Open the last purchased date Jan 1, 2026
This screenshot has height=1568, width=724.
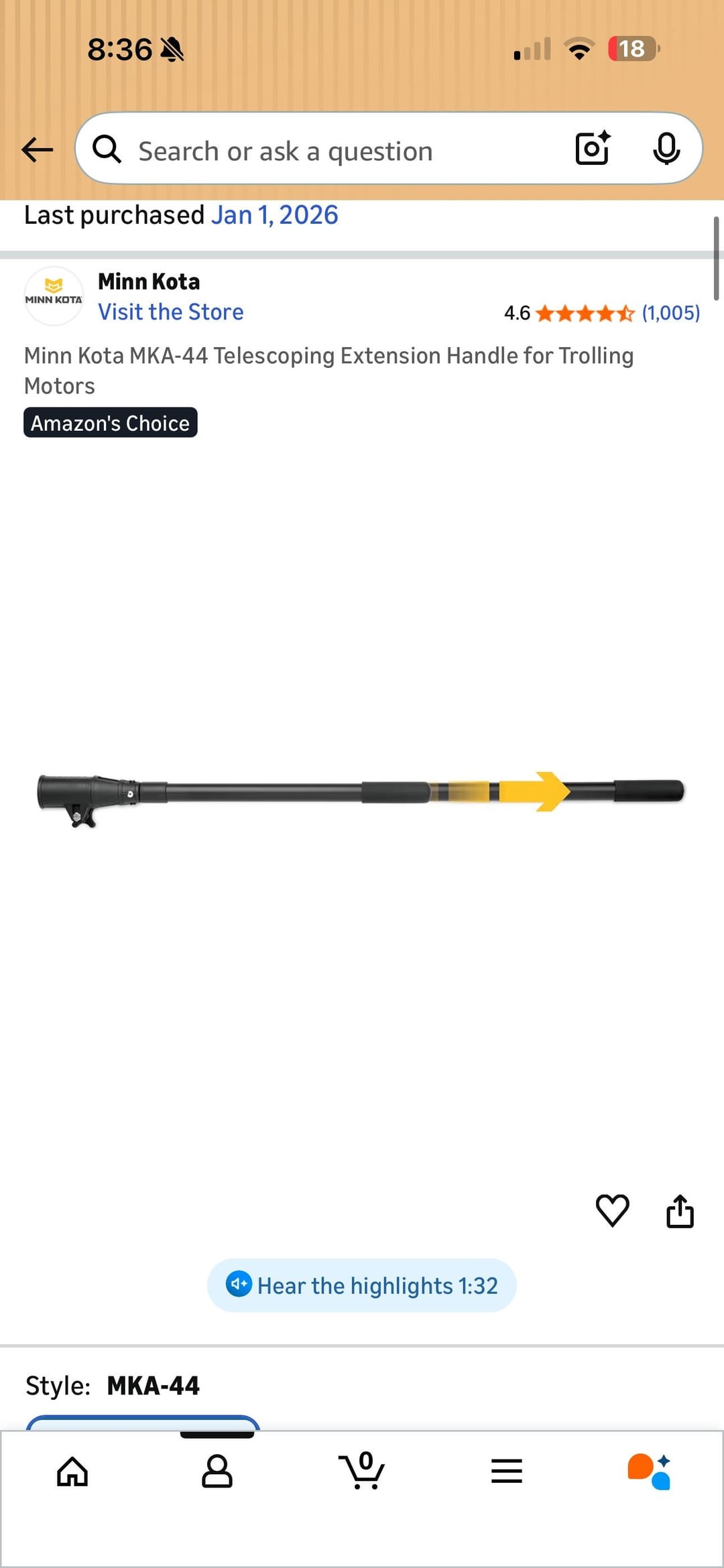click(x=274, y=216)
